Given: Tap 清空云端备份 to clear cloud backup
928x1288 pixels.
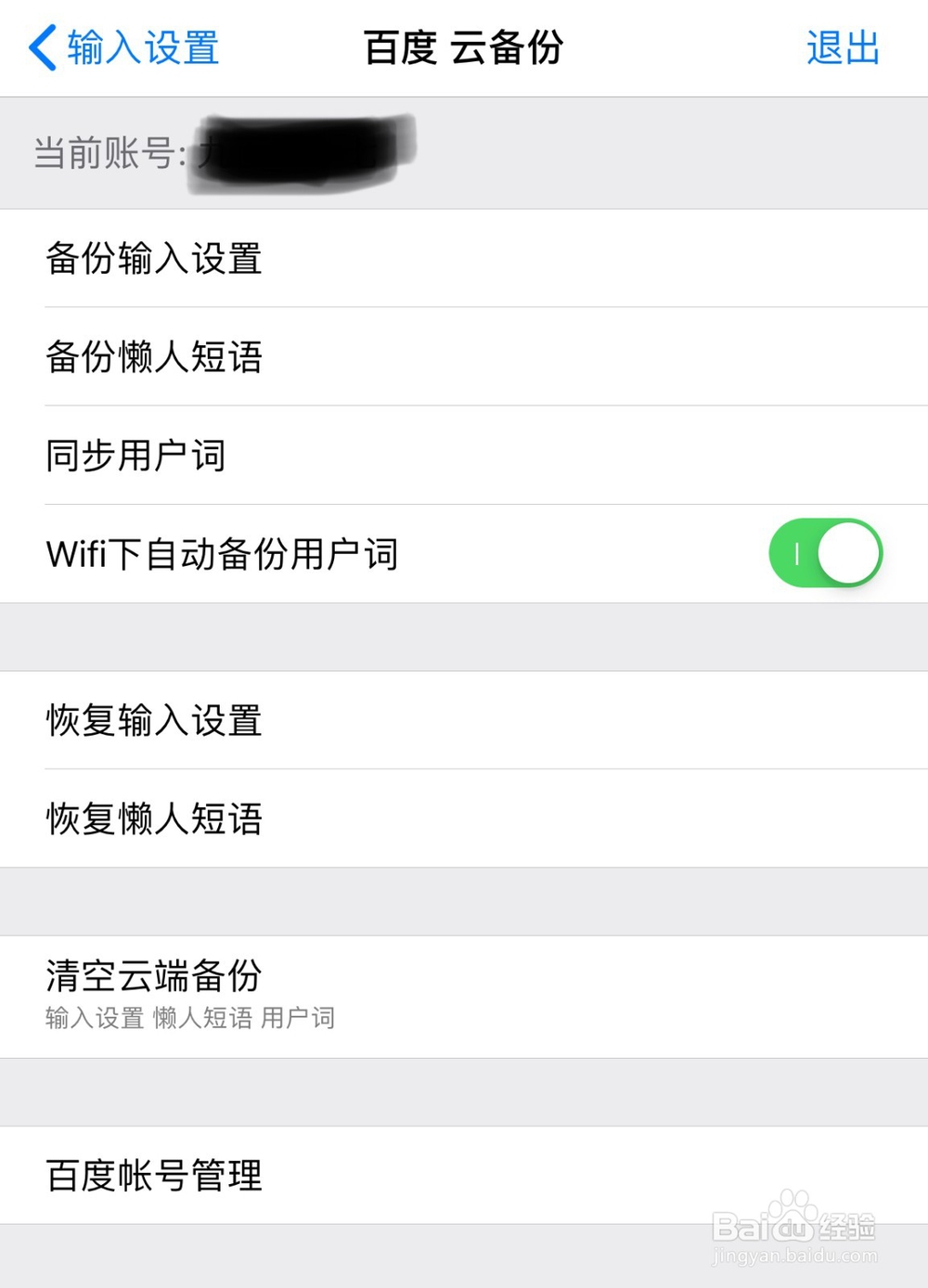Looking at the screenshot, I should click(x=153, y=977).
